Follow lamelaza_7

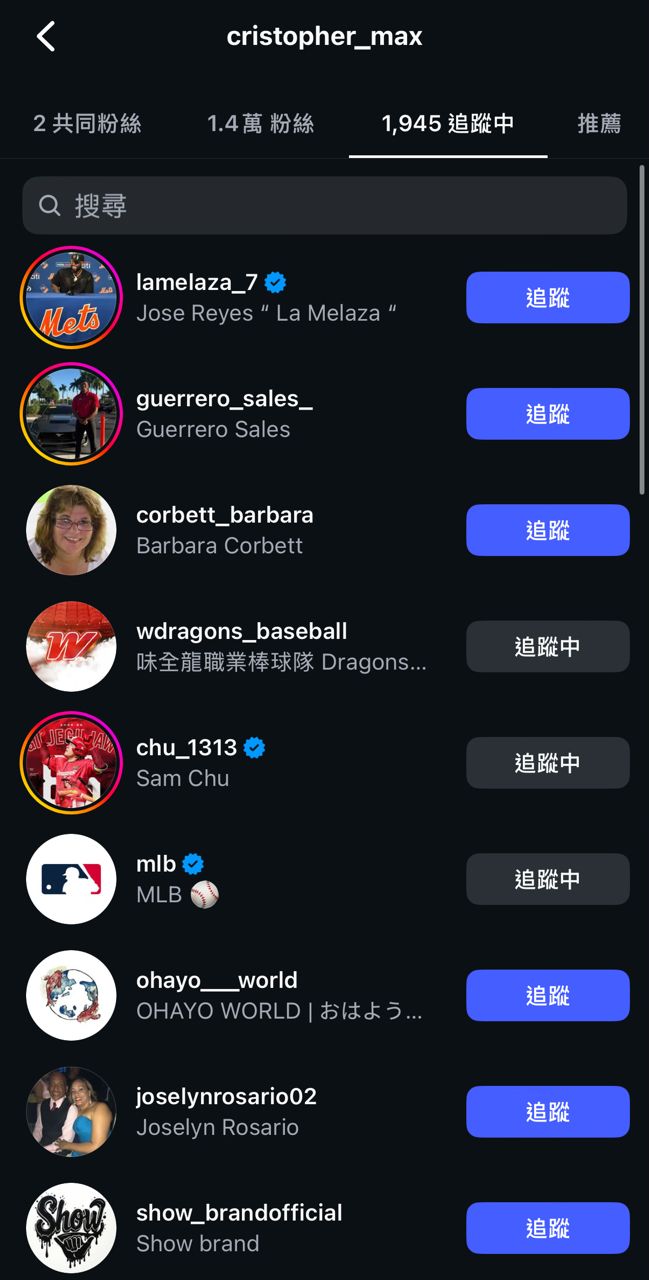[x=547, y=298]
